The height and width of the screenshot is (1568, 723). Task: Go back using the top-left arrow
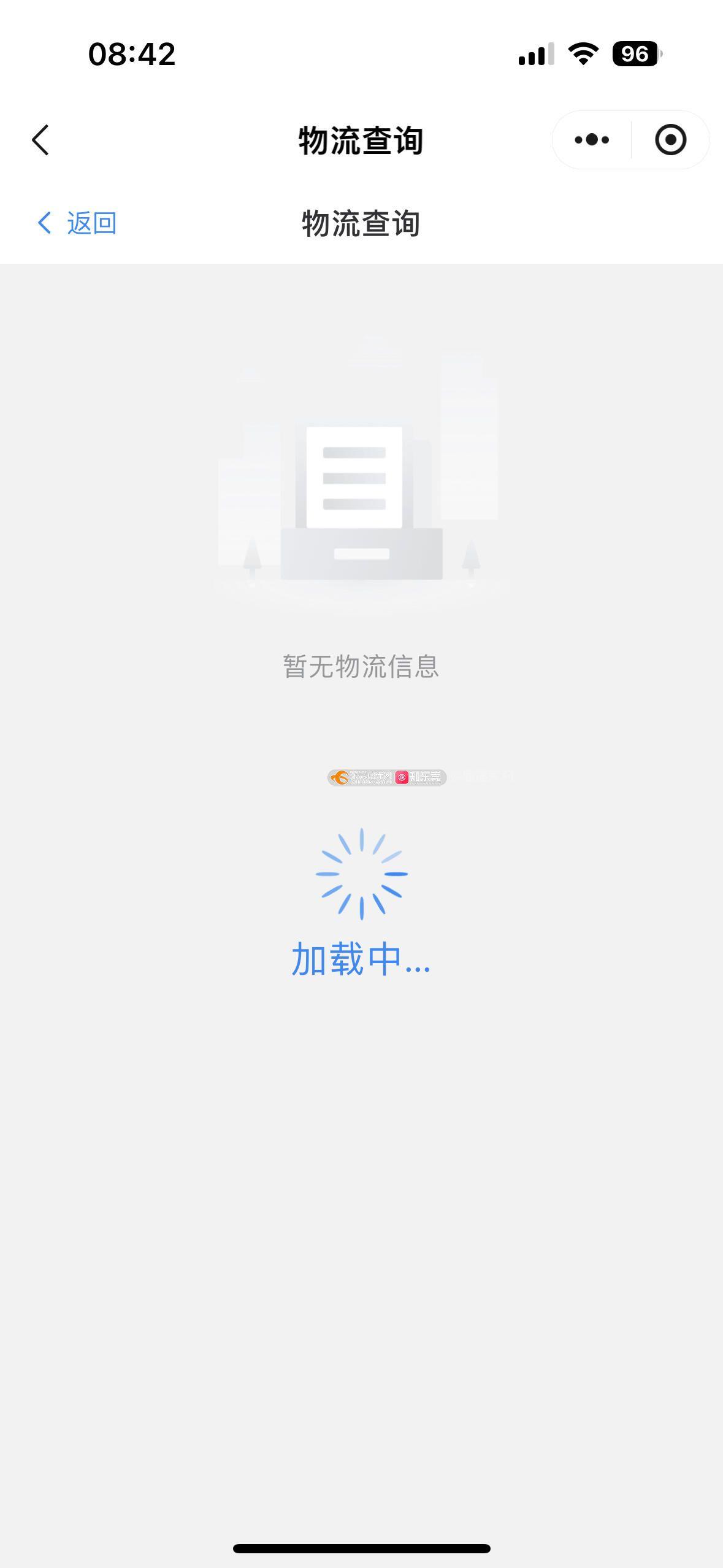[x=40, y=140]
